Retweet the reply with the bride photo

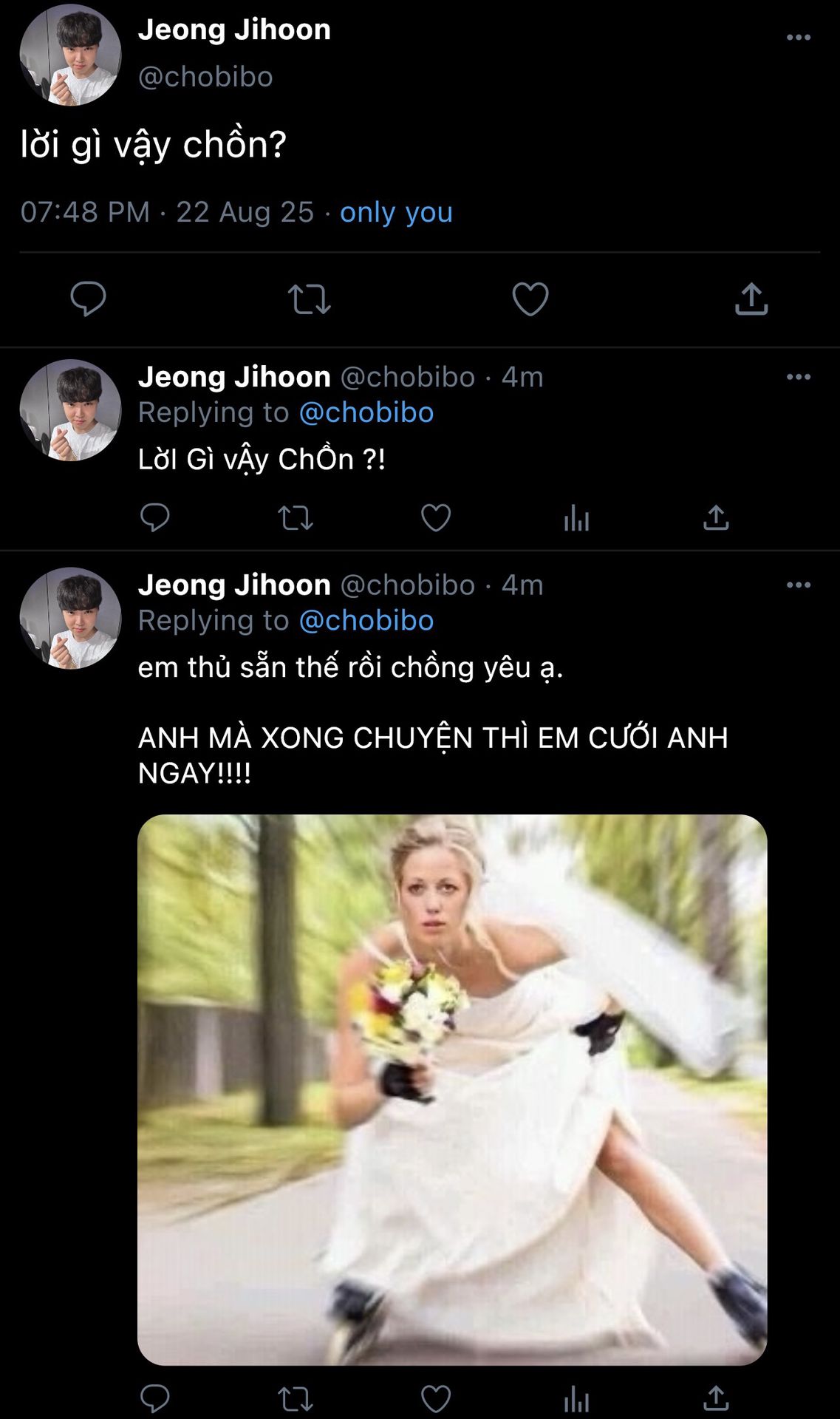click(296, 1398)
